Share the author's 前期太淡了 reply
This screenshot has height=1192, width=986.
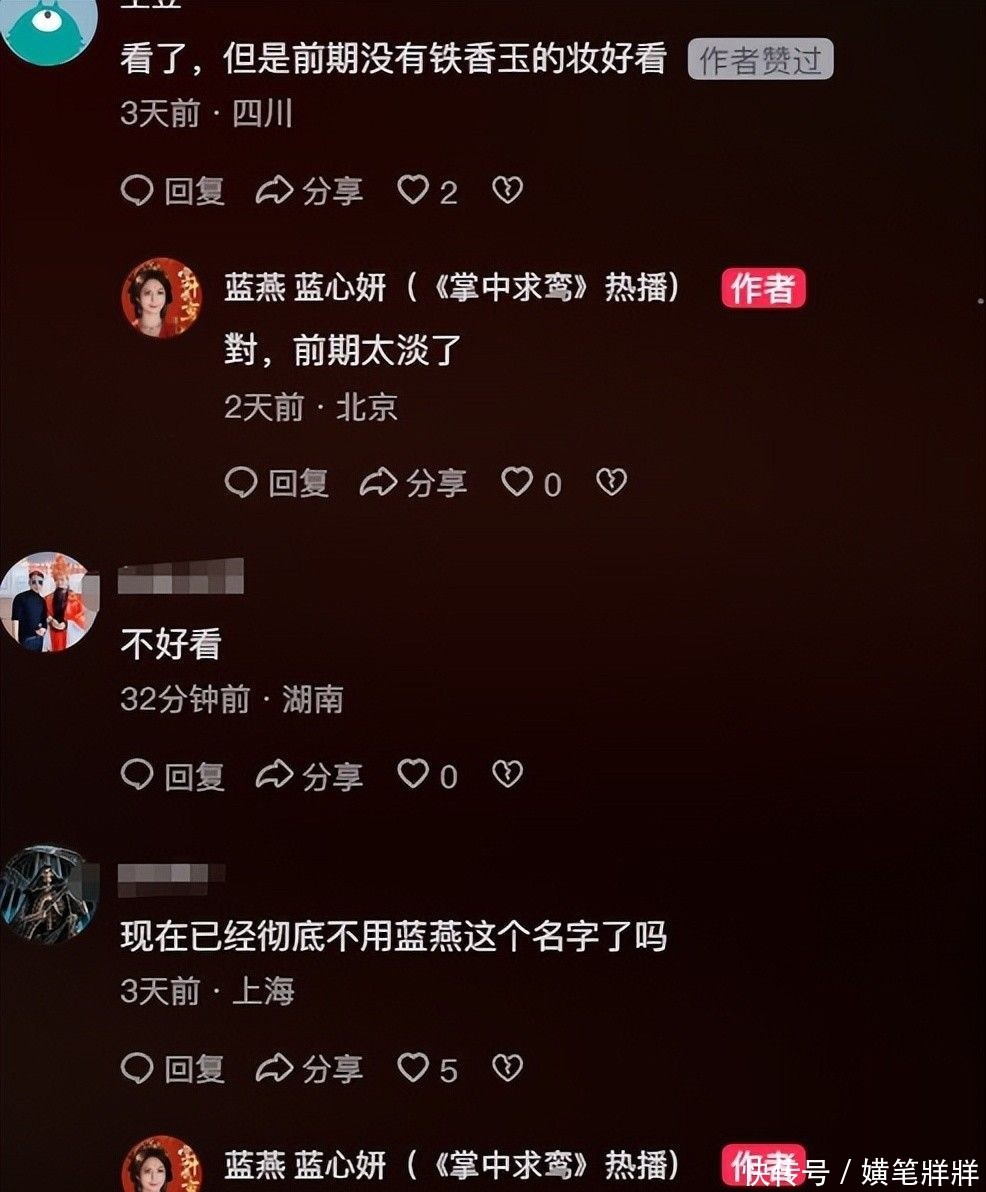(413, 483)
